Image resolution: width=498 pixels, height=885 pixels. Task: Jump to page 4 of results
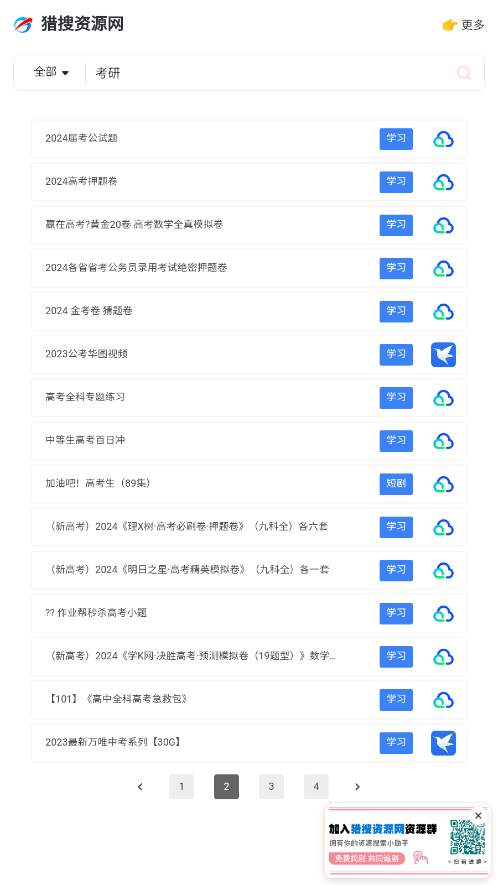[x=316, y=786]
